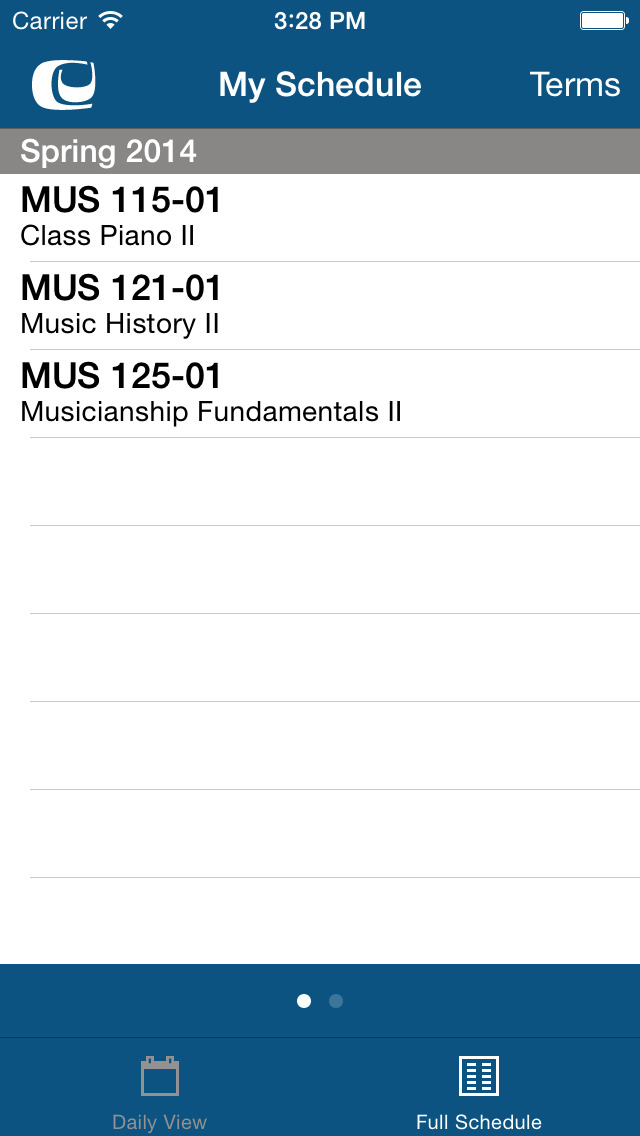The width and height of the screenshot is (640, 1136).
Task: Open MUS 115-01 Class Piano II
Action: point(320,217)
